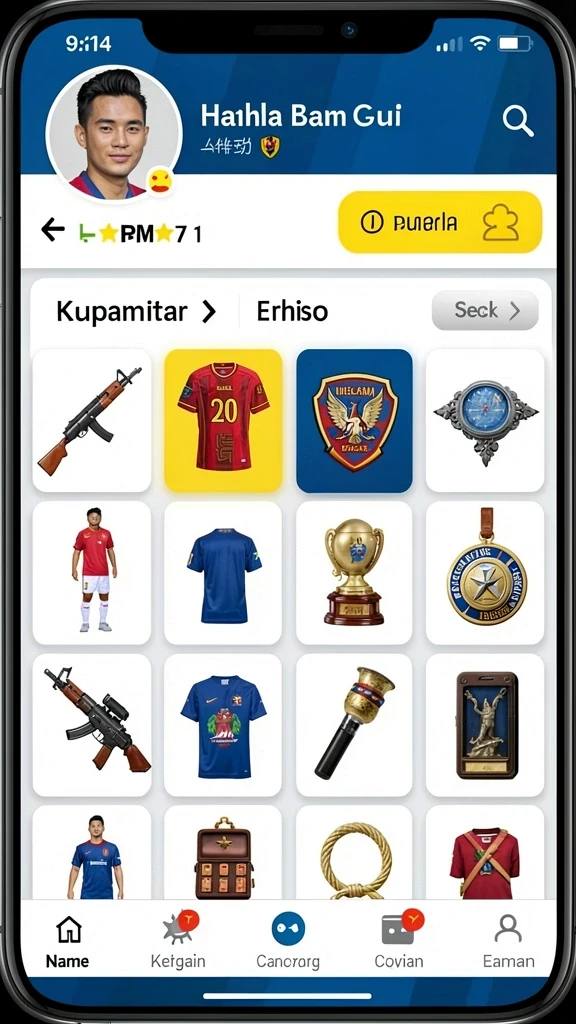Select the red number 20 jersey tile

click(223, 421)
